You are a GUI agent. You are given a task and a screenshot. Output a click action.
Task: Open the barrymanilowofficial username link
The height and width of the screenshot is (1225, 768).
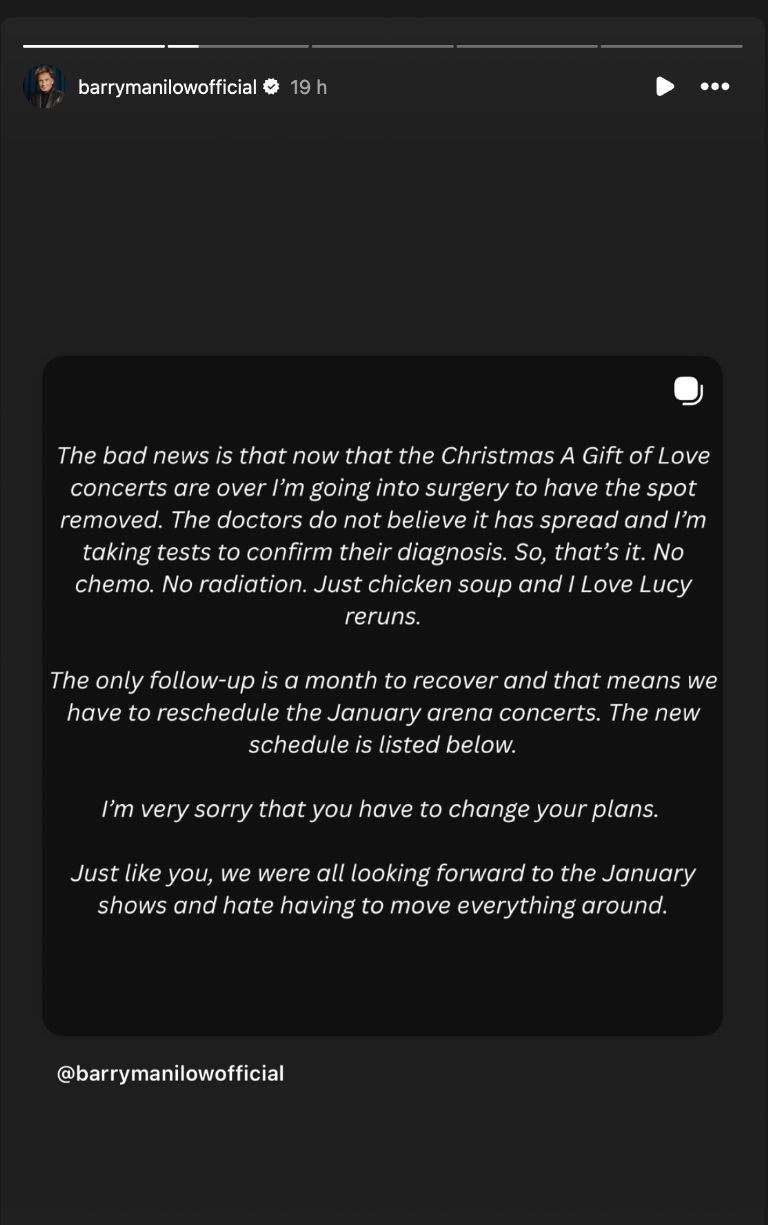click(167, 87)
